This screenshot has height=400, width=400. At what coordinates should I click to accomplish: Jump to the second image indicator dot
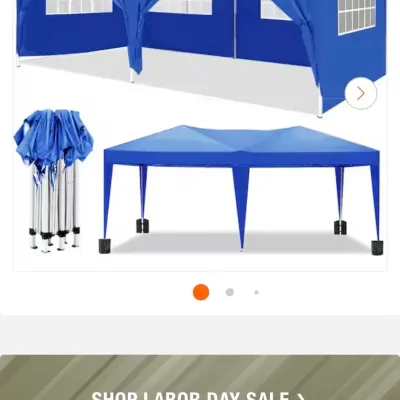(230, 292)
